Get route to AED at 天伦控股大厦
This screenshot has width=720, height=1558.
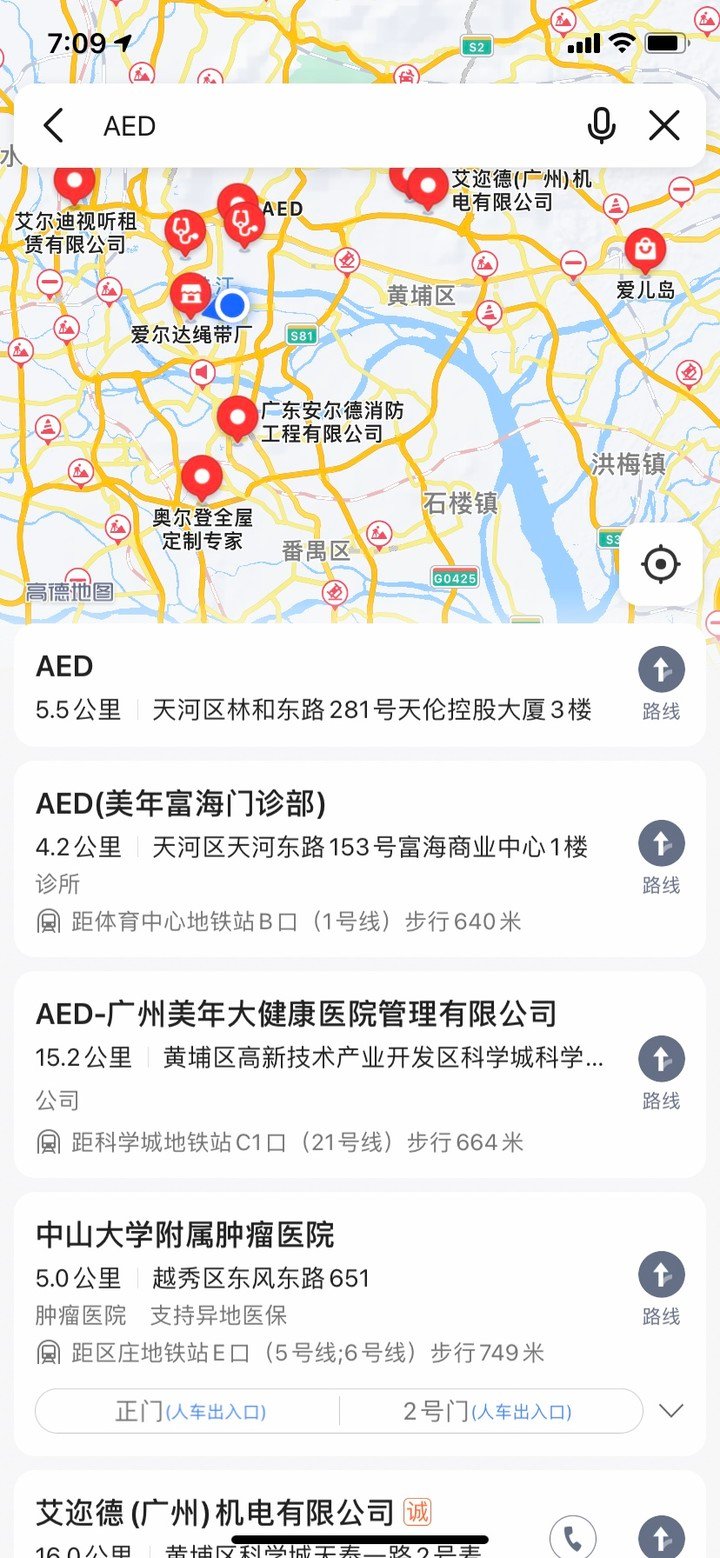coord(661,684)
